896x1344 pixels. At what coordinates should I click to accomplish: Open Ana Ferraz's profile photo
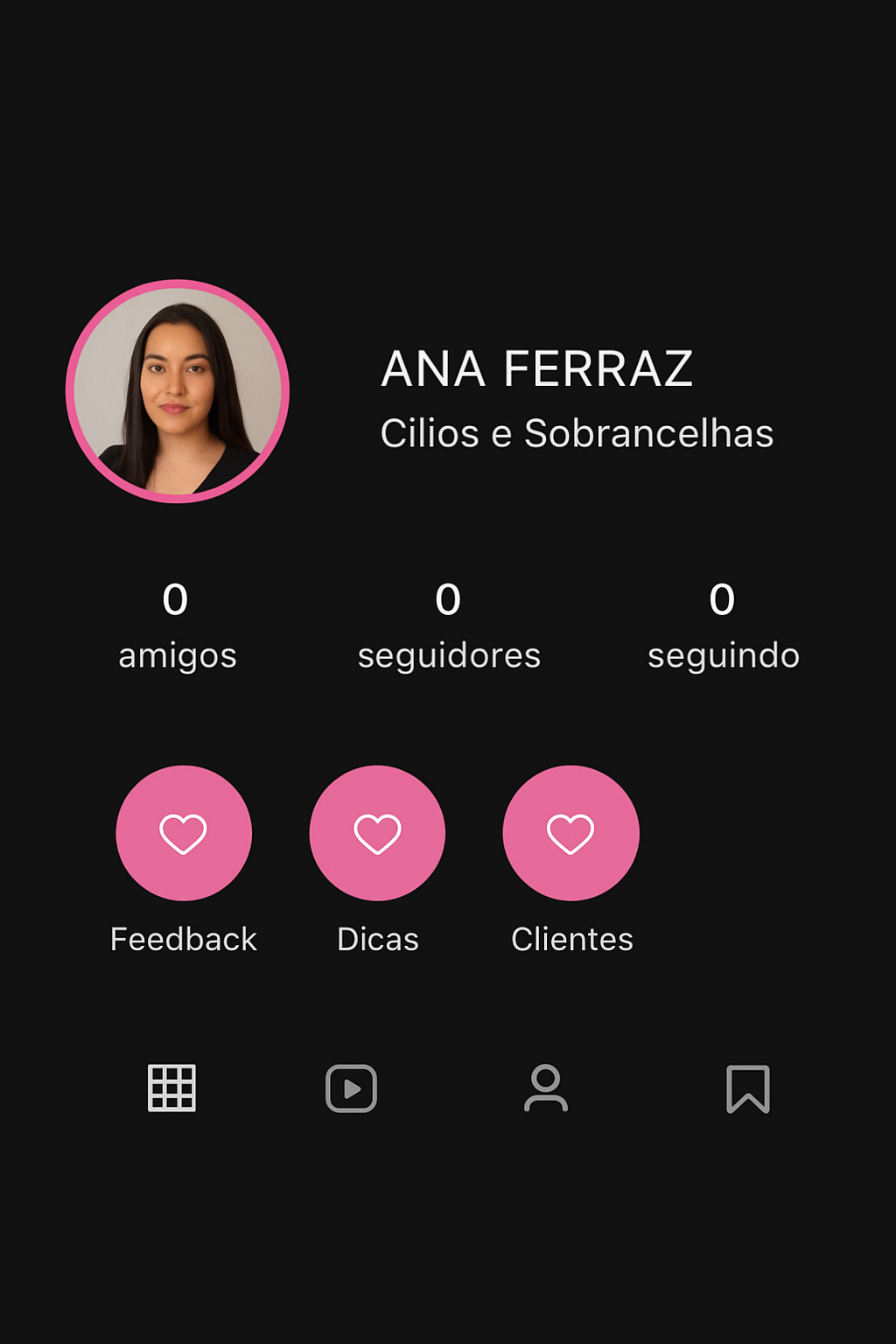tap(178, 391)
